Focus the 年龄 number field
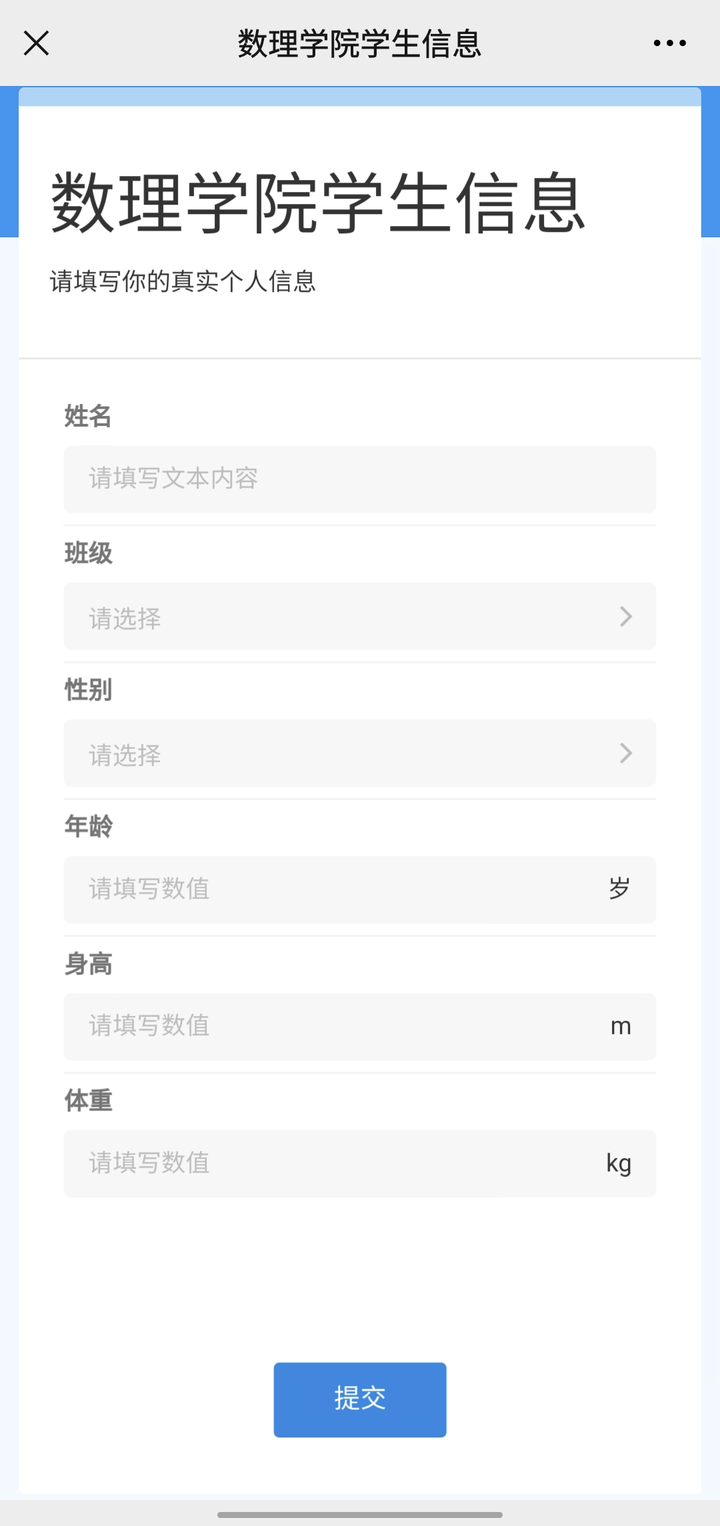The image size is (720, 1526). pyautogui.click(x=340, y=889)
